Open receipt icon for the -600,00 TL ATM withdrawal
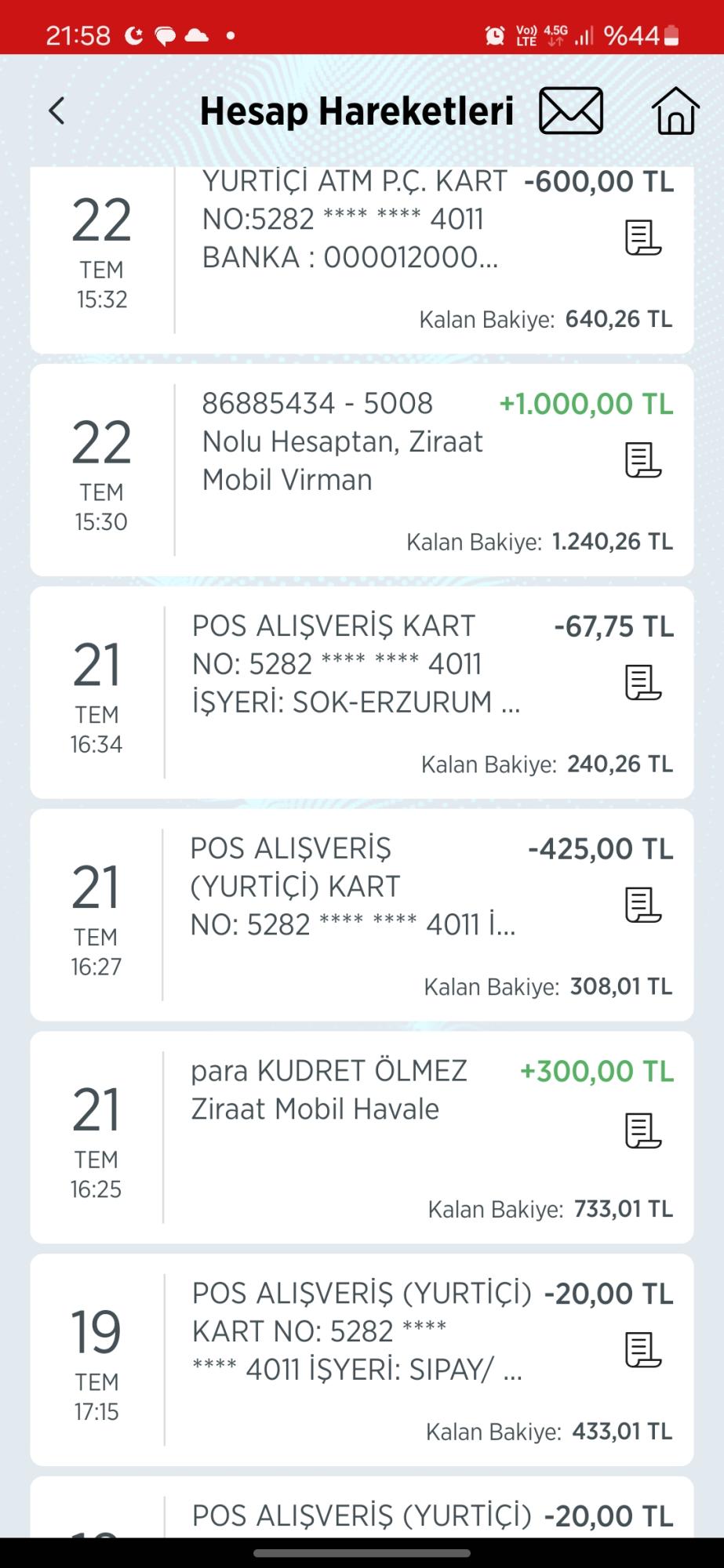Screen dimensions: 724x1568 click(642, 237)
